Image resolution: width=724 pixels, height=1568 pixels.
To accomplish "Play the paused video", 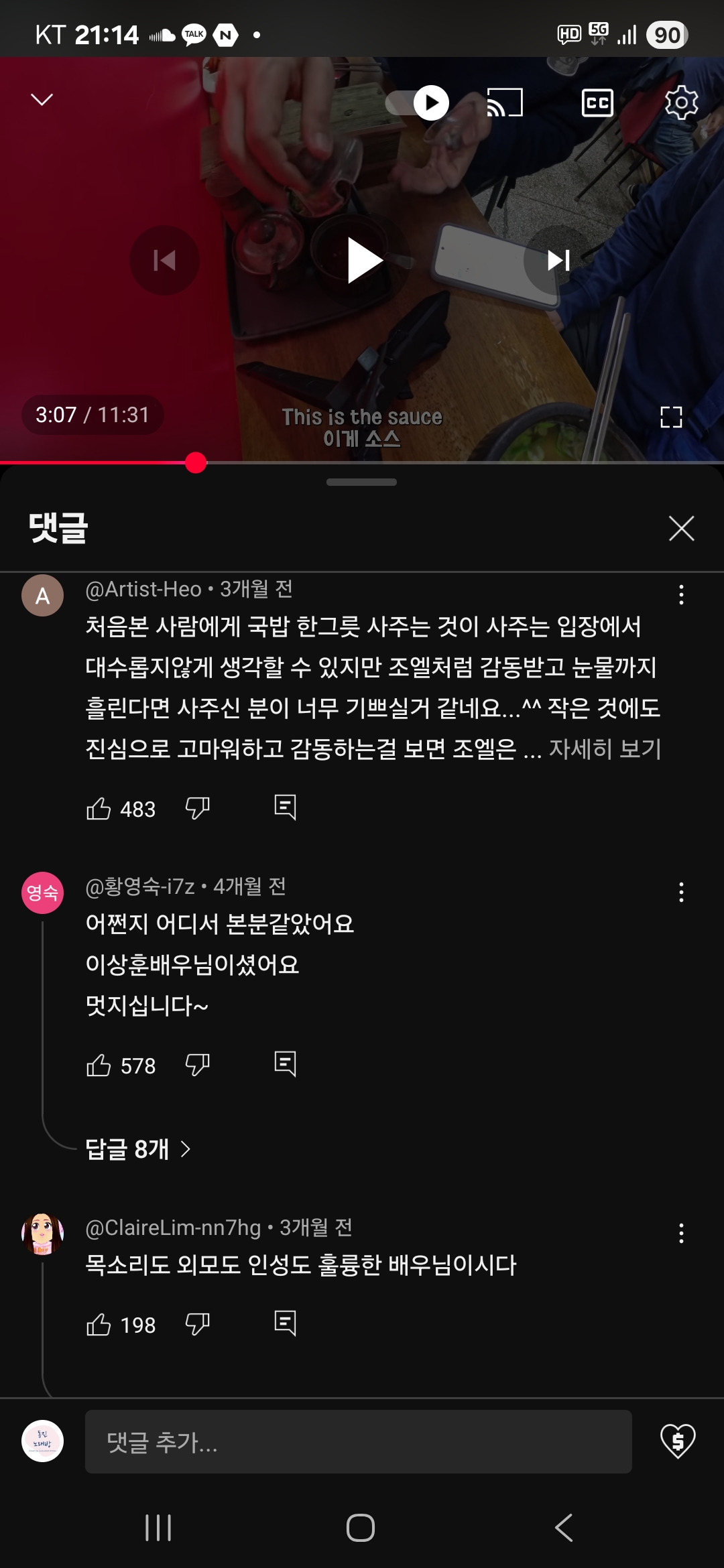I will click(x=363, y=261).
